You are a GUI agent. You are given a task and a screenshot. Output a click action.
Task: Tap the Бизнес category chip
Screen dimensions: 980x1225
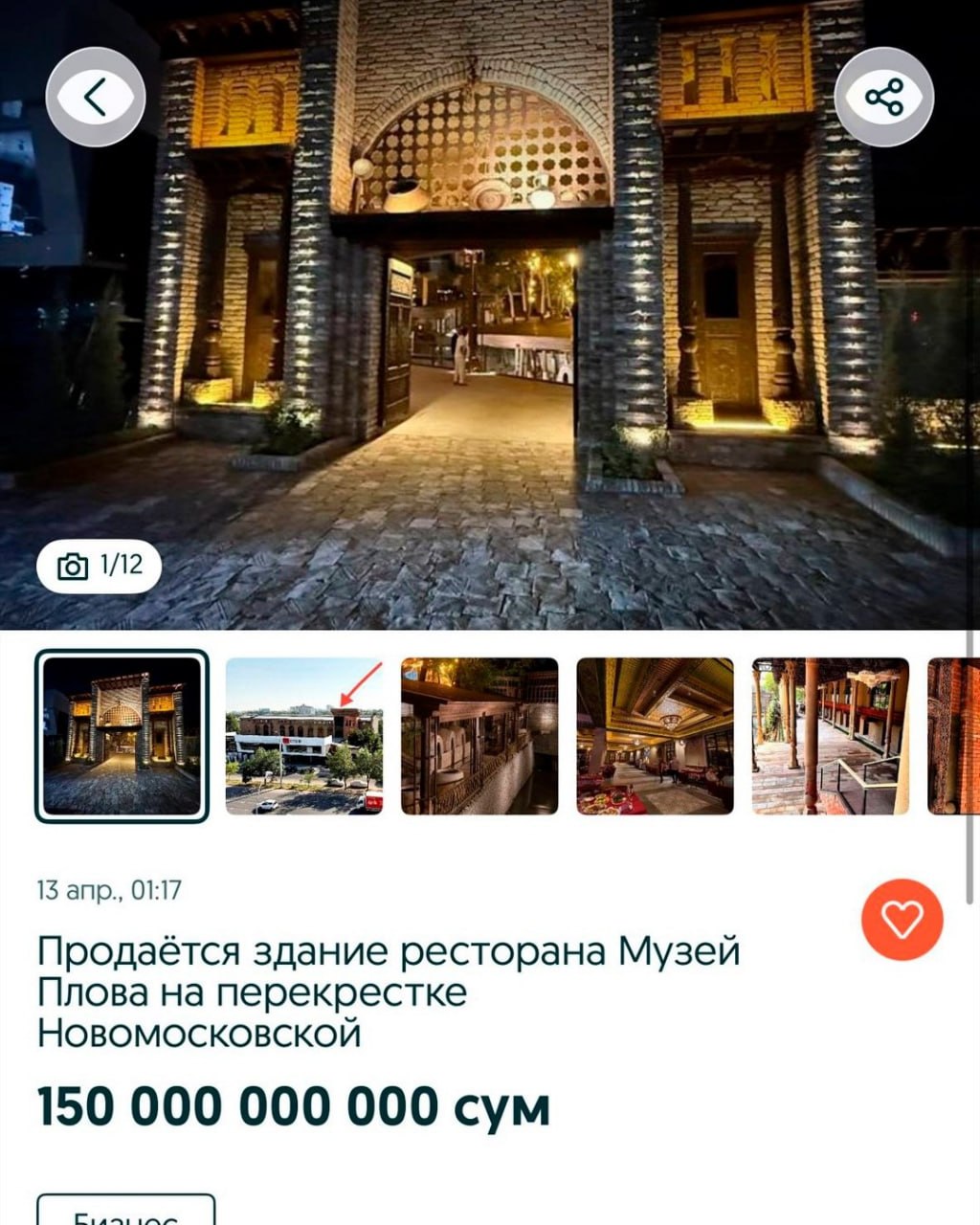[125, 1214]
